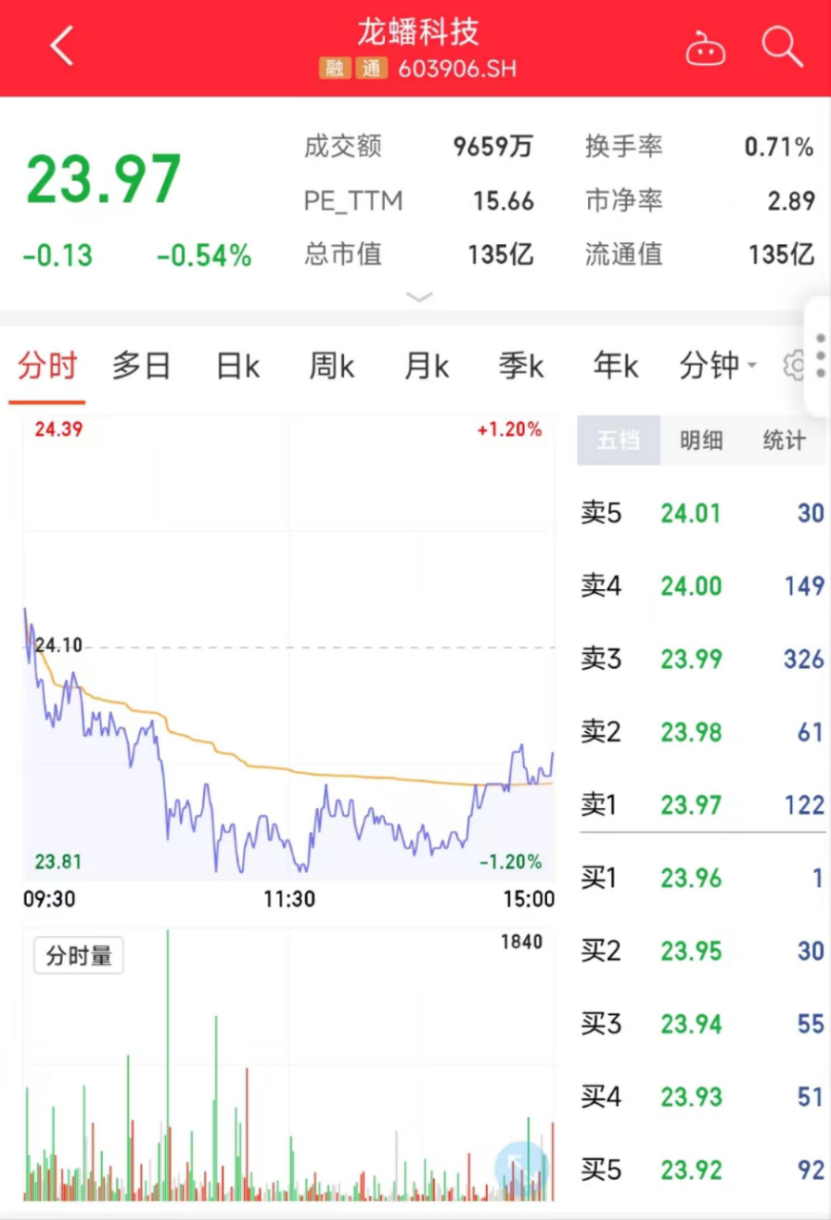Expand the stock details chevron

pos(420,297)
